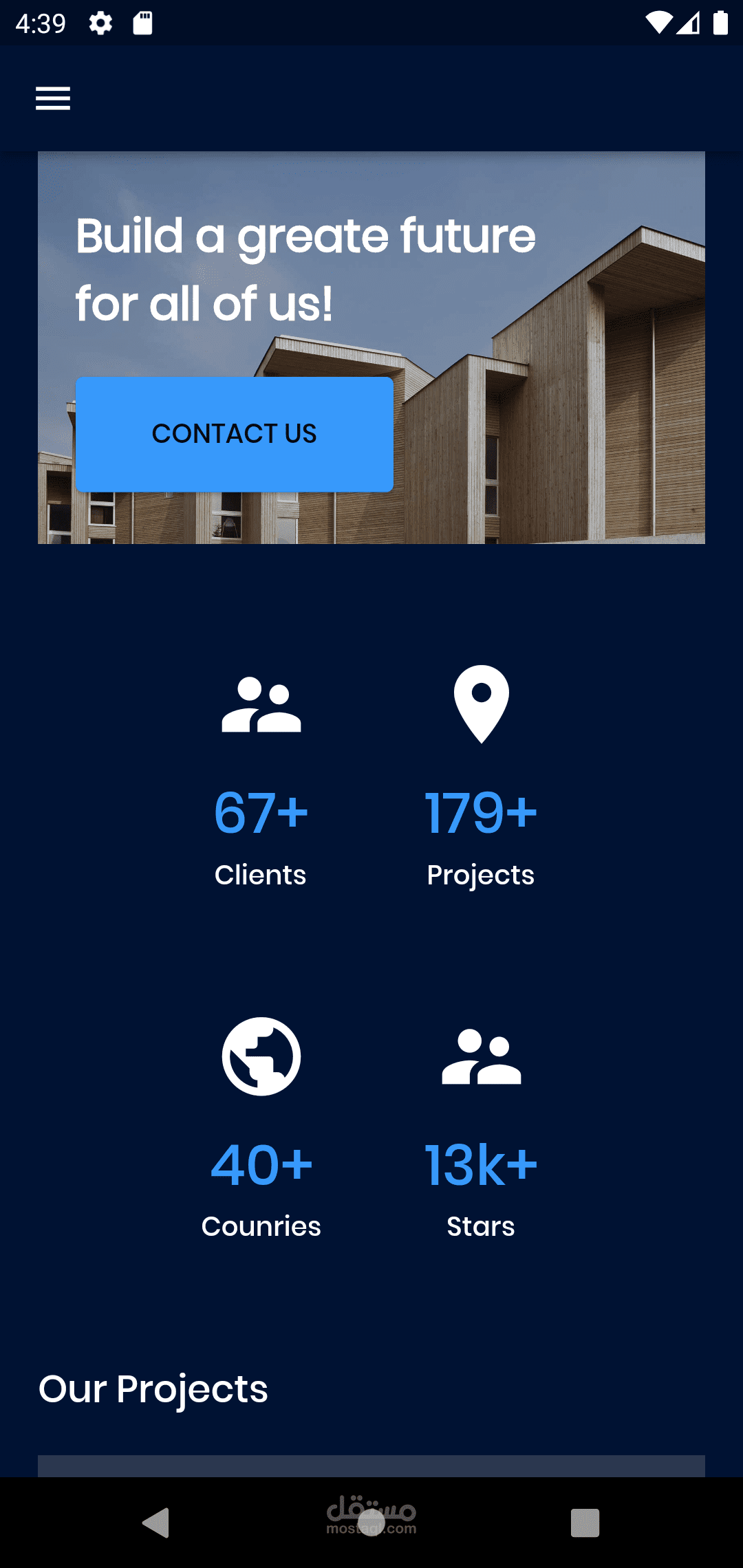Tap the Contact Us button
Image resolution: width=743 pixels, height=1568 pixels.
(234, 434)
